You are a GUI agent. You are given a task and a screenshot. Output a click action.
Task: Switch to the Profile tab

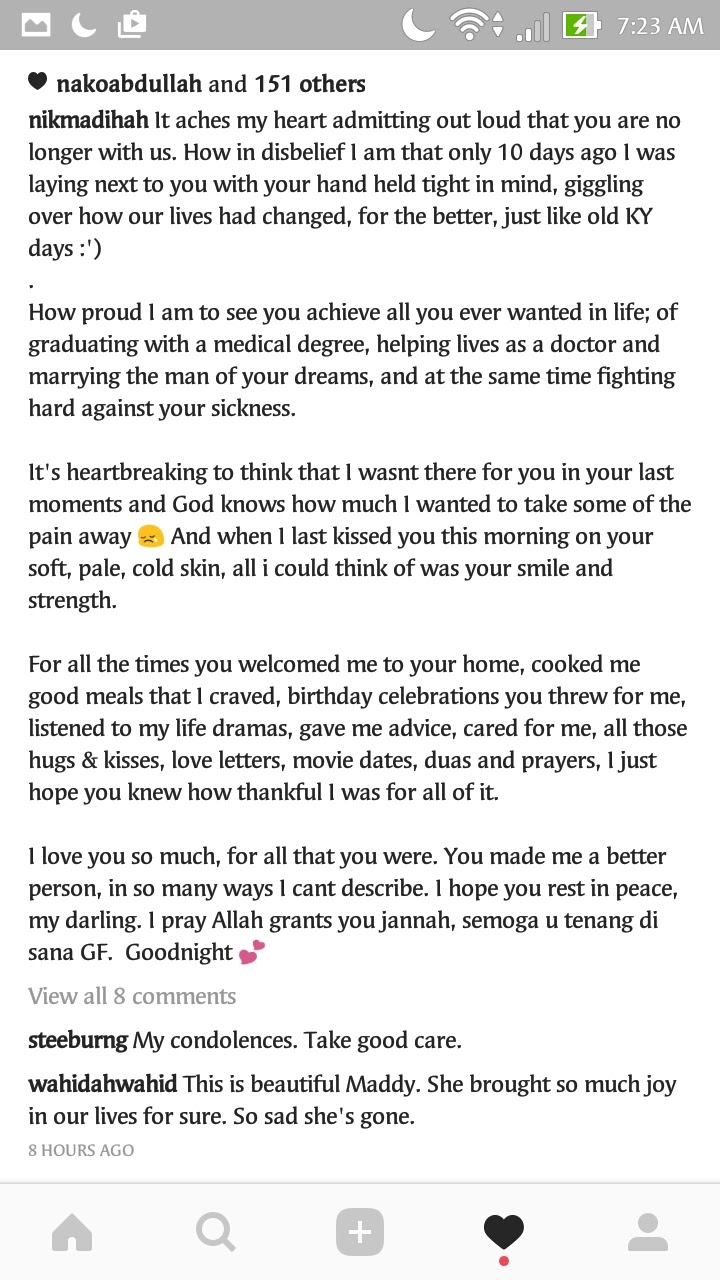[648, 1232]
